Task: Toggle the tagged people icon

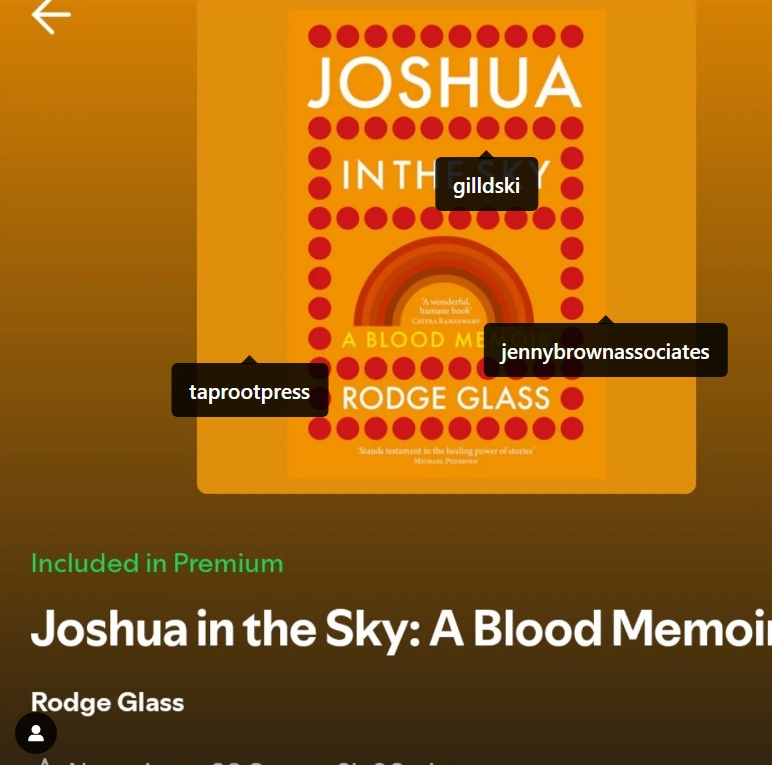Action: click(36, 734)
